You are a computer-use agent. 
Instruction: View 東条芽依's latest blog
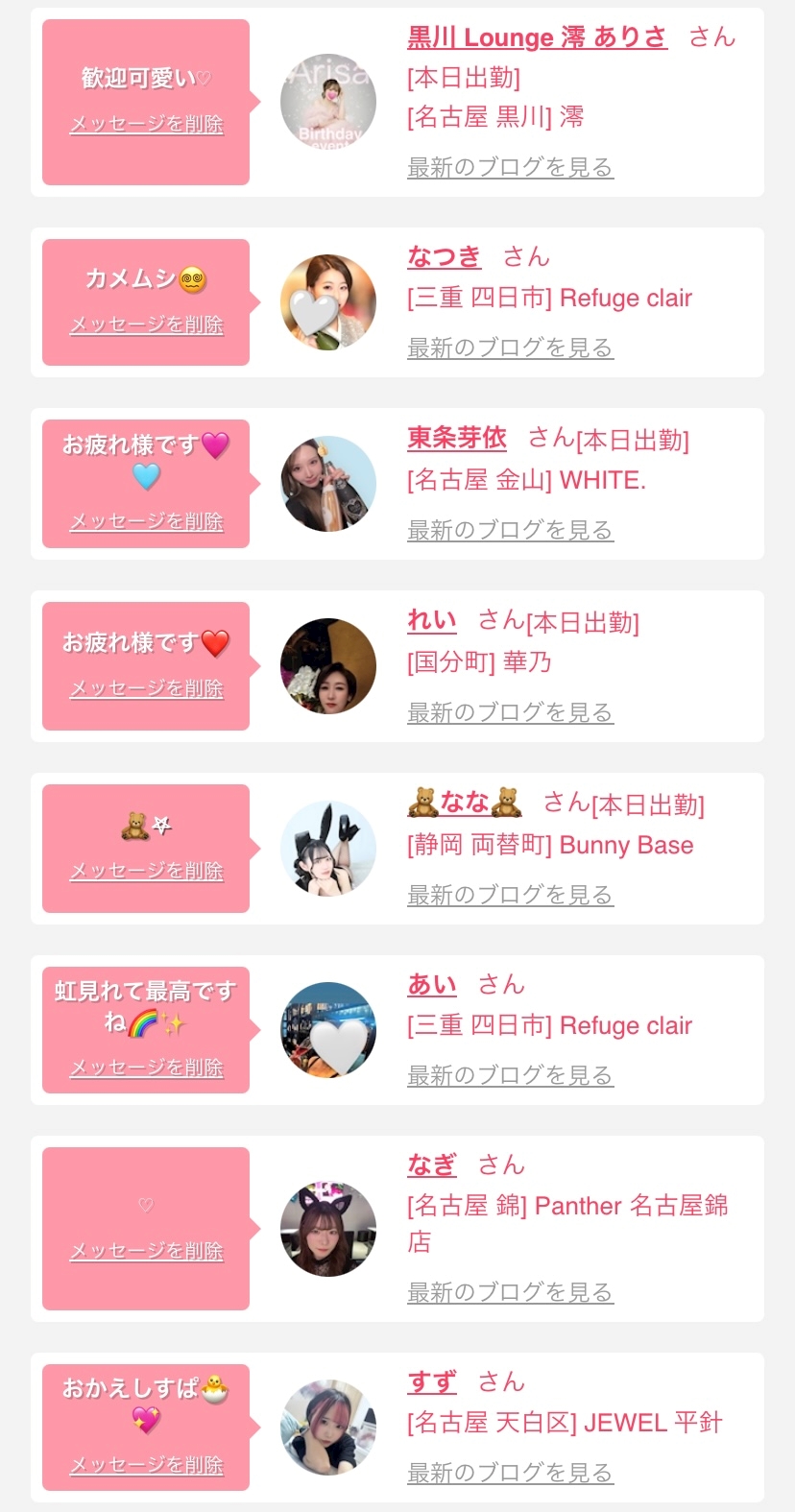[510, 530]
